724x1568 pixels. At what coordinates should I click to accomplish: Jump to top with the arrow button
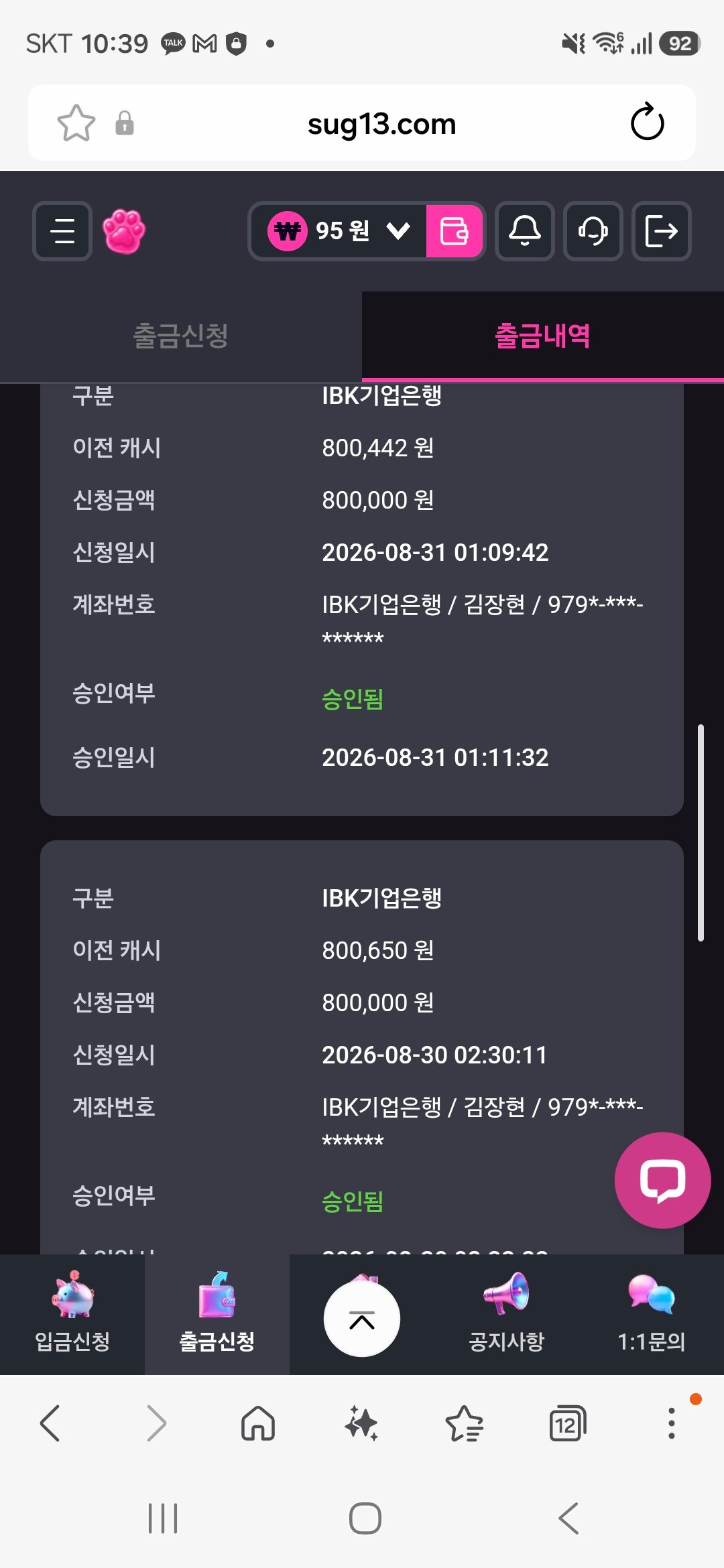point(362,1319)
